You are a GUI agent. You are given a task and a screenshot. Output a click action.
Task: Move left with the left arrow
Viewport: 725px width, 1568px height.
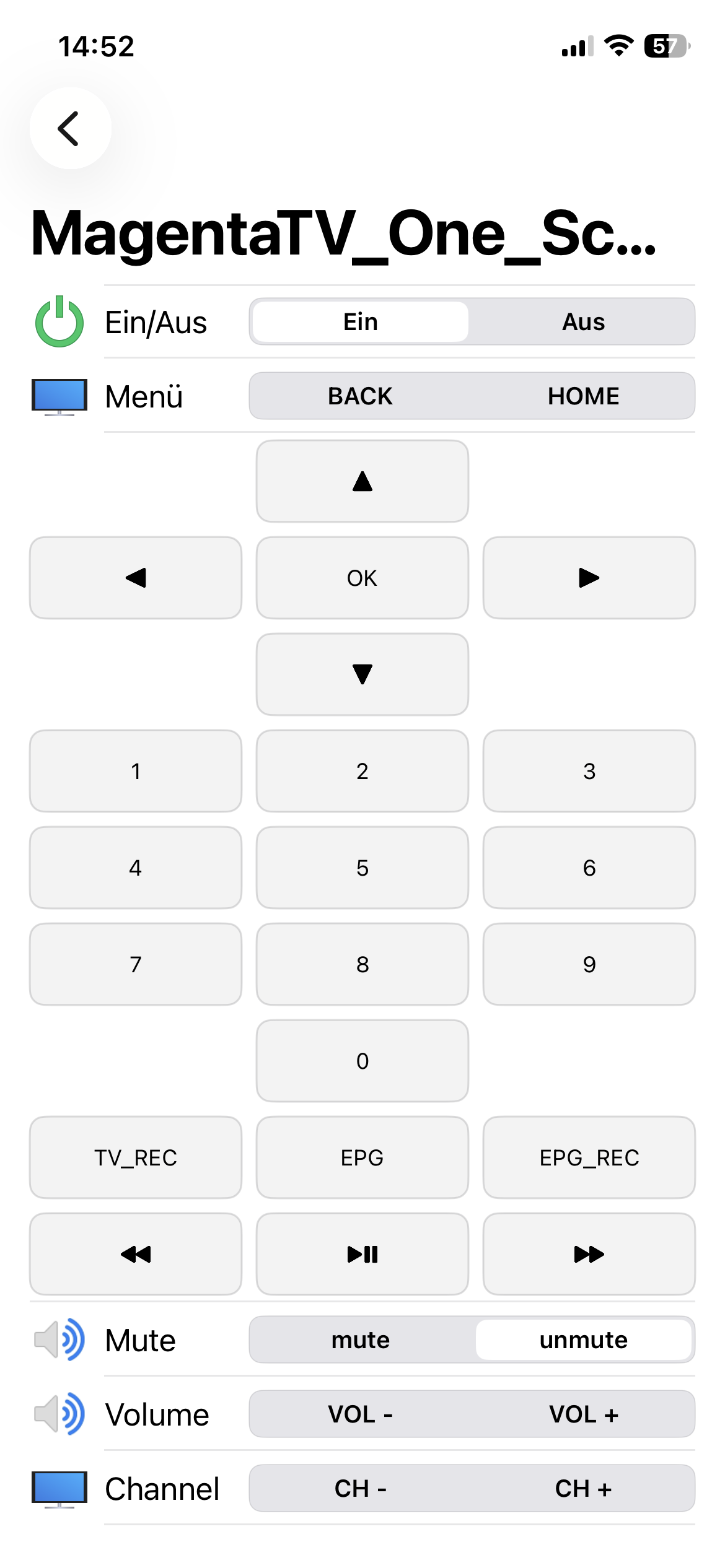tap(136, 578)
